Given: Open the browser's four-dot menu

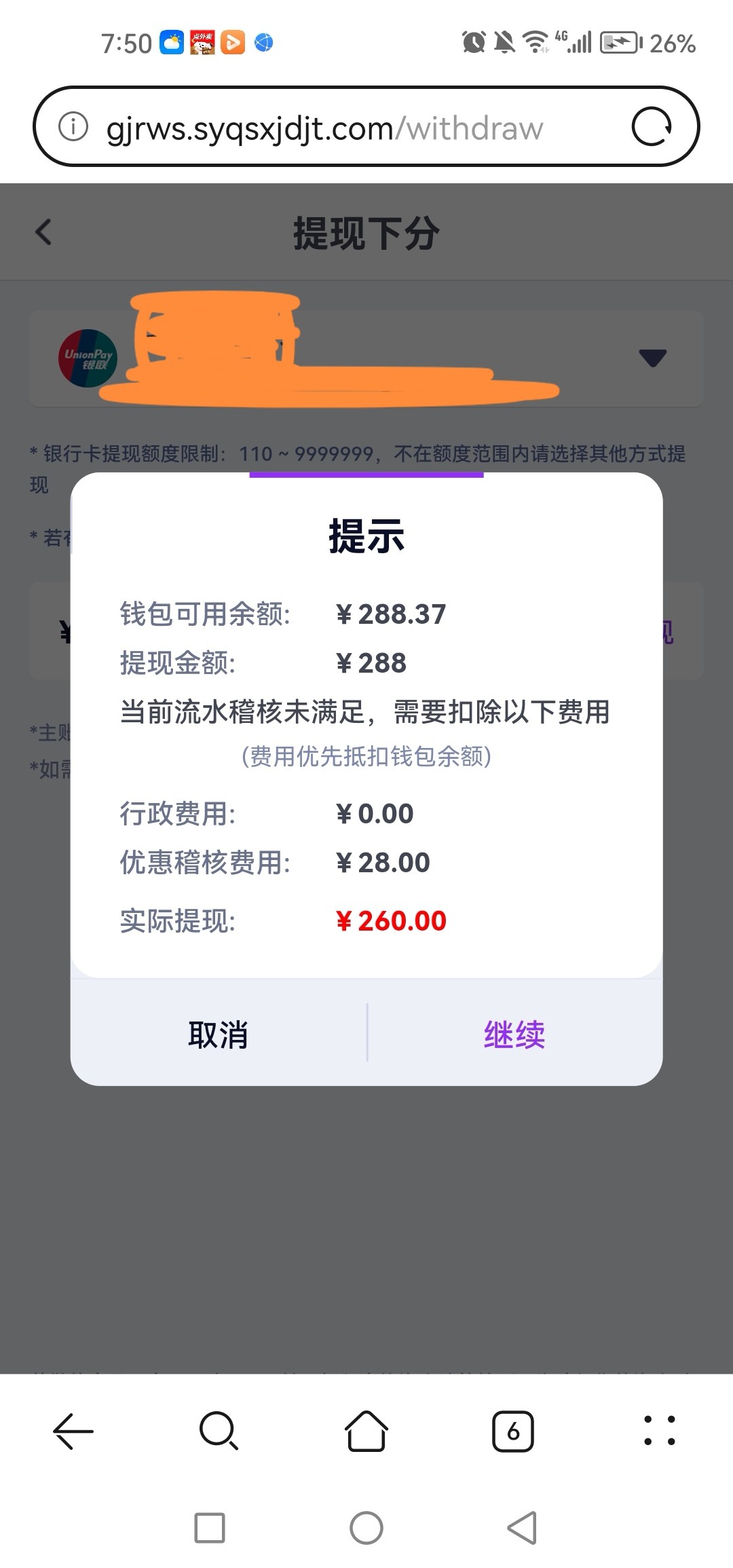Looking at the screenshot, I should click(659, 1431).
